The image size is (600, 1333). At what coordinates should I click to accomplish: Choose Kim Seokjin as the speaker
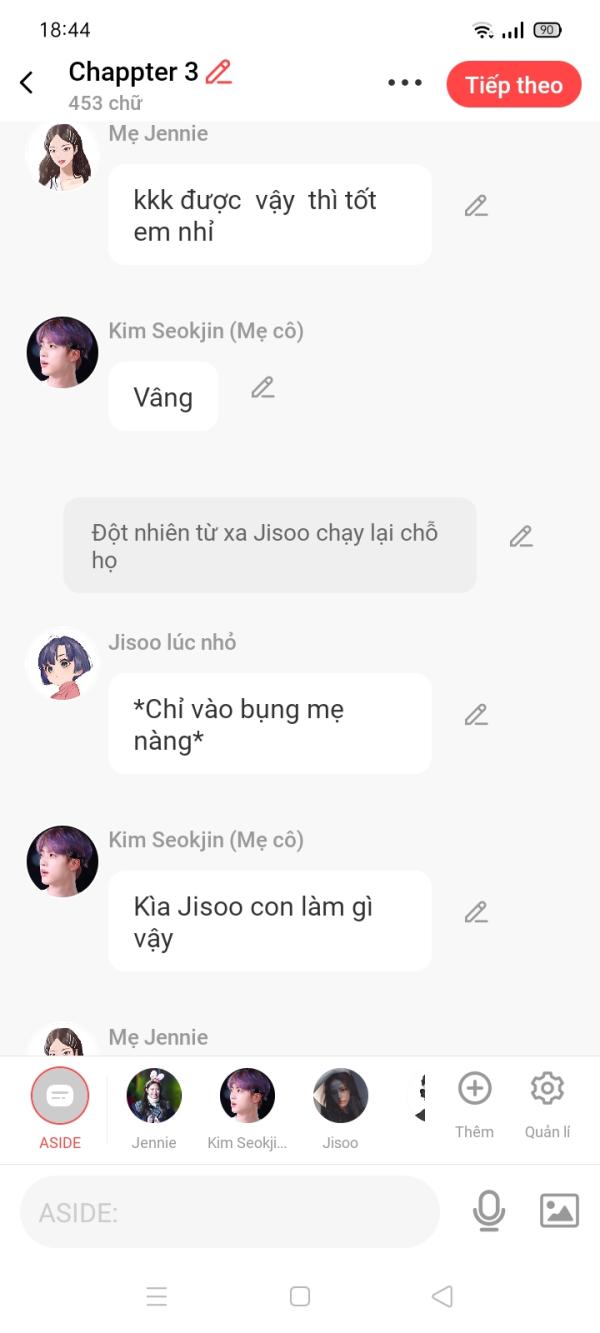(247, 1103)
